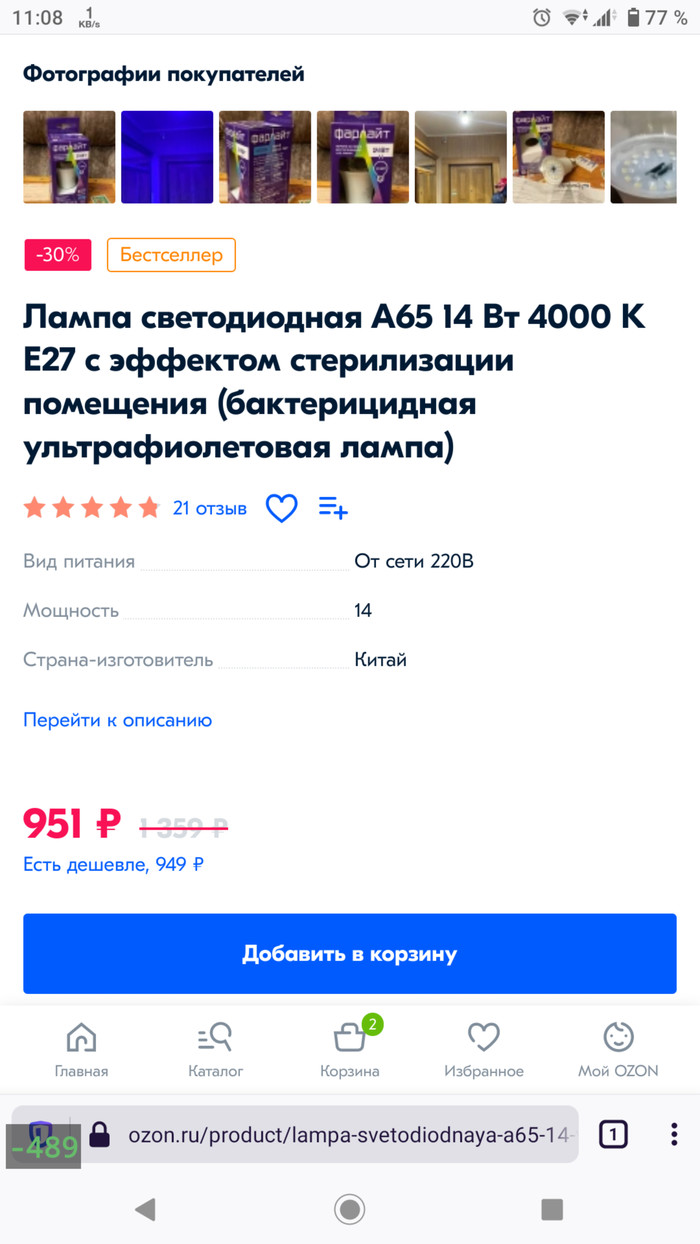View the blue-lit room customer photo

click(x=167, y=157)
